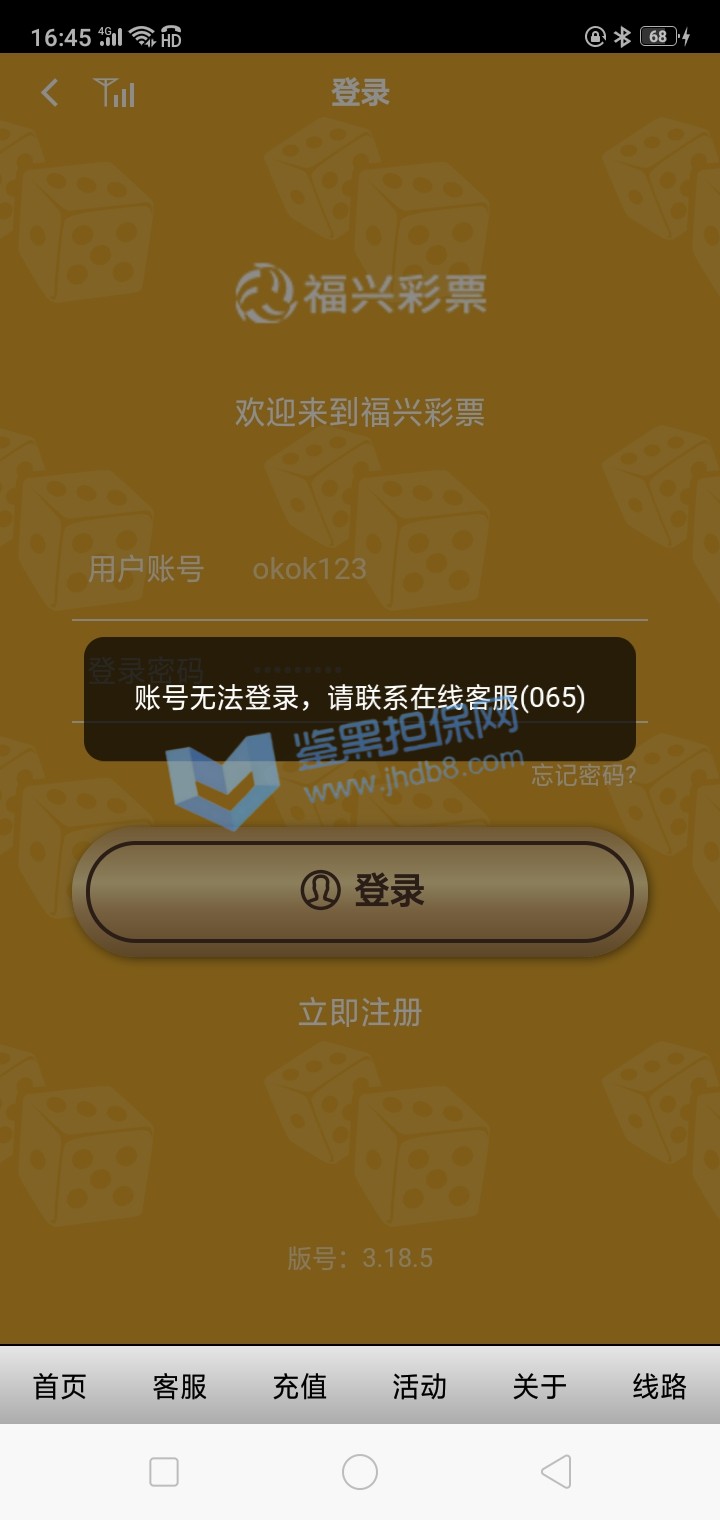Tap the 用户账号 username field

(400, 570)
